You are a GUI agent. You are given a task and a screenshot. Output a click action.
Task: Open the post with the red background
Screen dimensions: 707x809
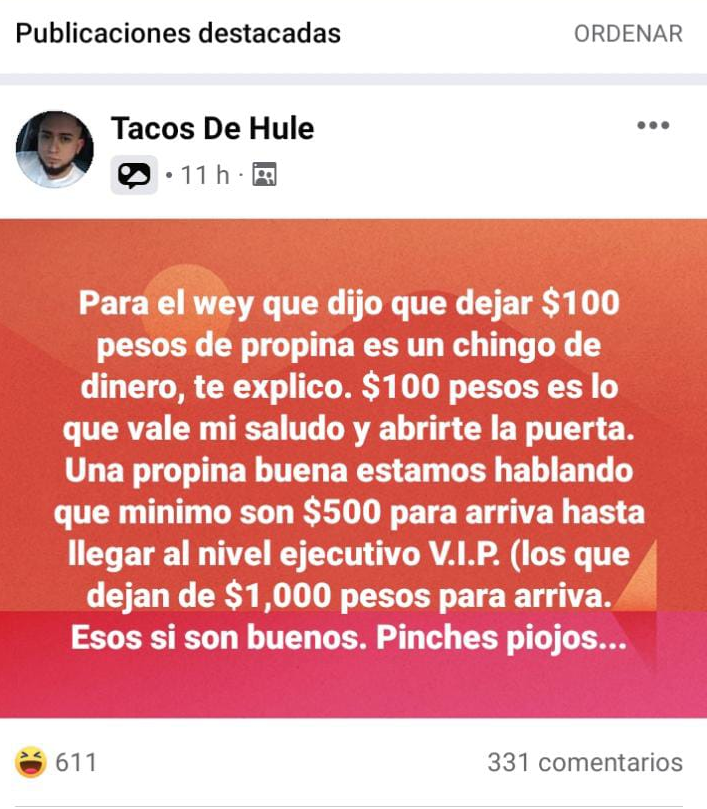coord(353,468)
